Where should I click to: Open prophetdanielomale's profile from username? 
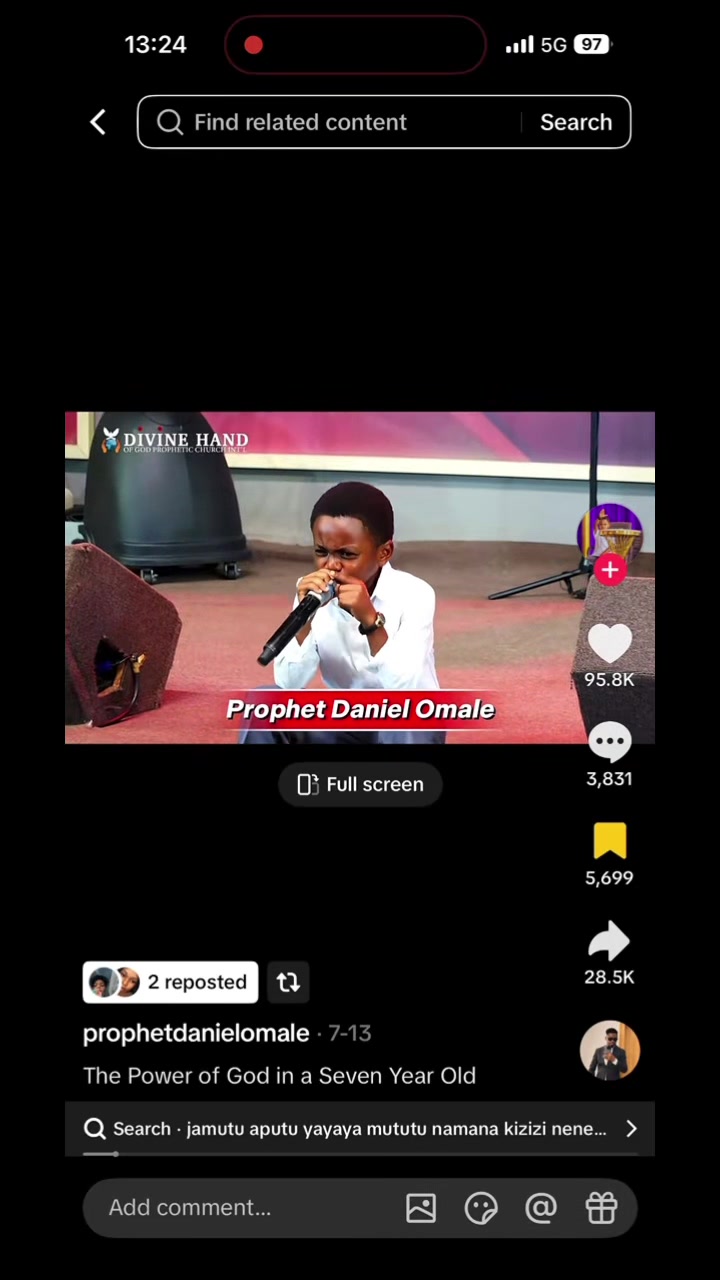[196, 1033]
